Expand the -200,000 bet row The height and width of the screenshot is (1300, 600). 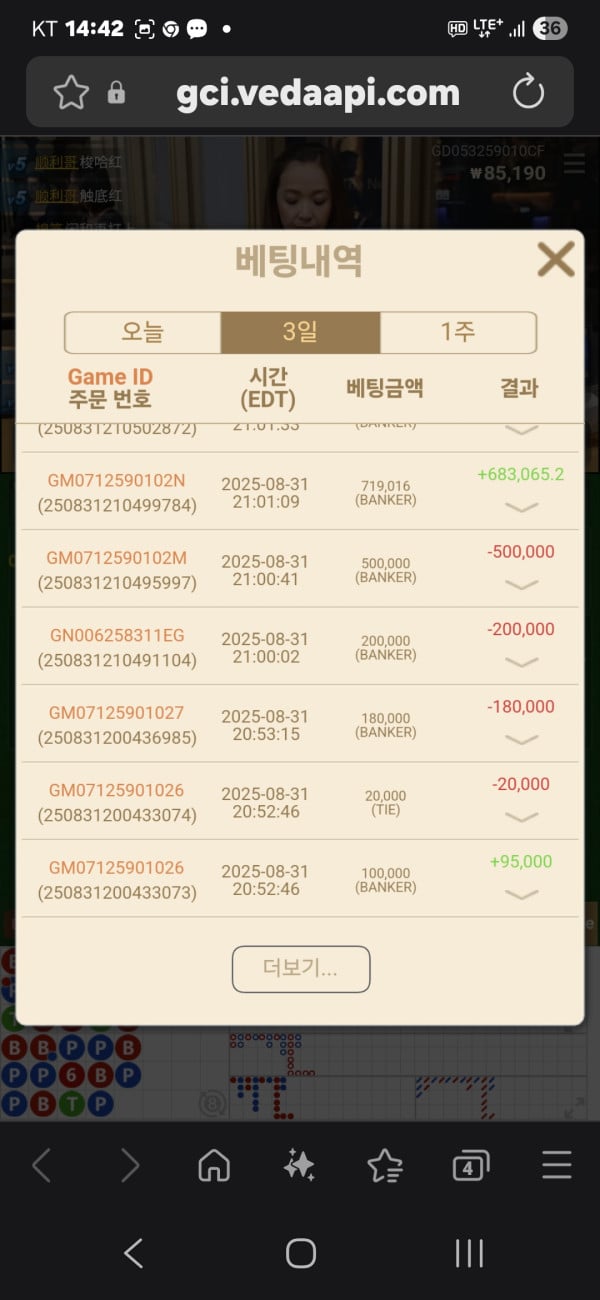pos(521,662)
